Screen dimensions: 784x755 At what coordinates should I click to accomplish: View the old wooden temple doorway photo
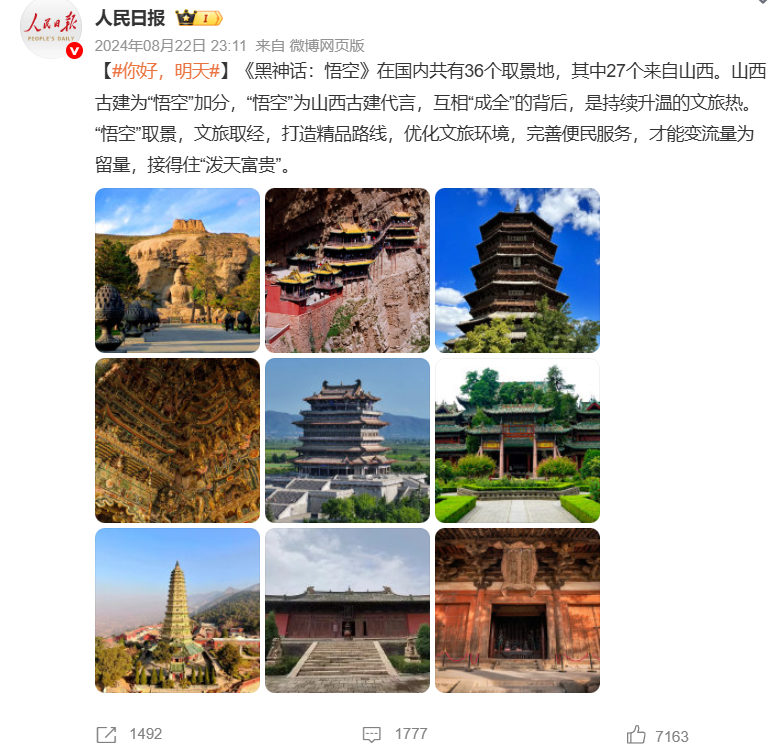coord(517,610)
